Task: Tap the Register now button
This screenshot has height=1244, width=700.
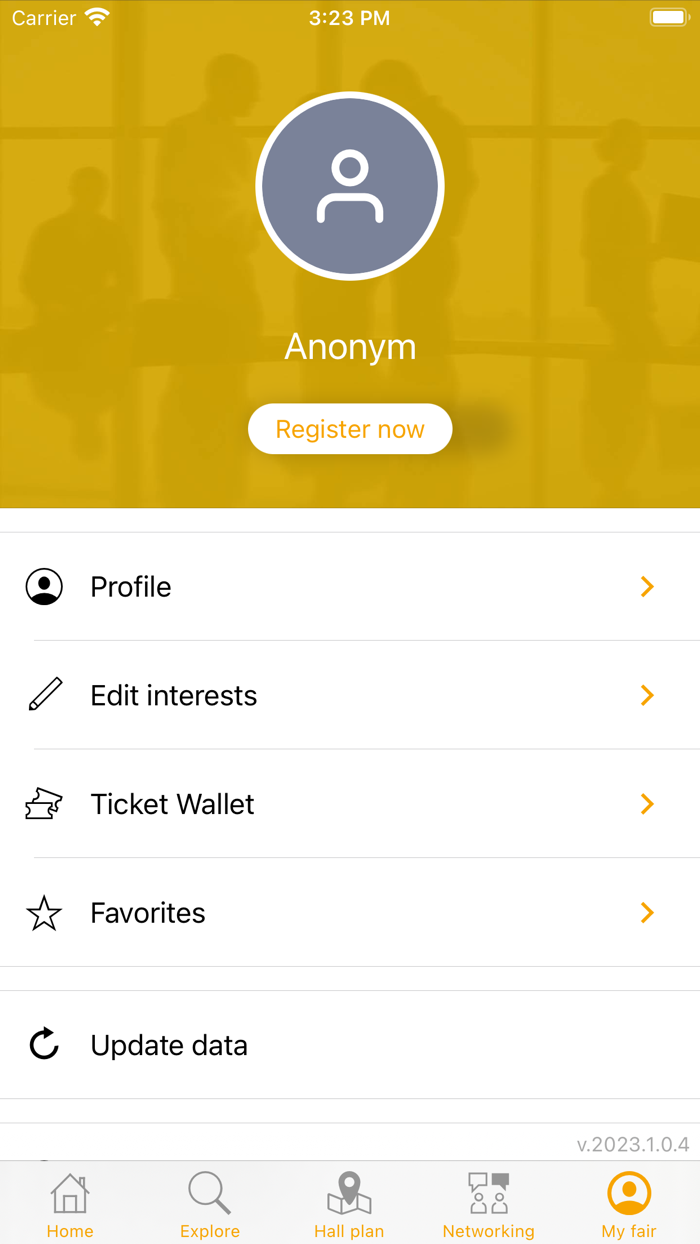Action: (x=350, y=429)
